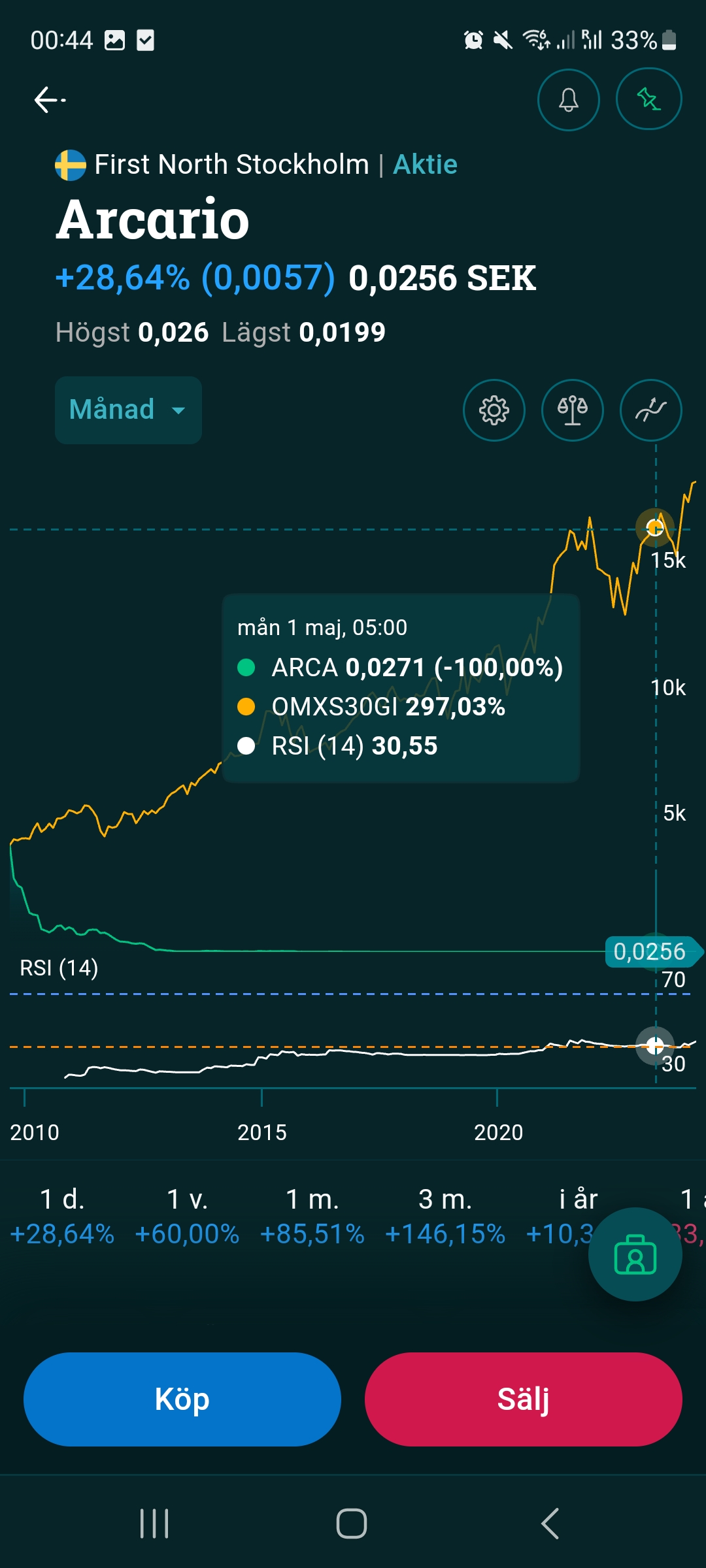Tap the pin icon for Arcario
The image size is (706, 1568).
coord(648,99)
